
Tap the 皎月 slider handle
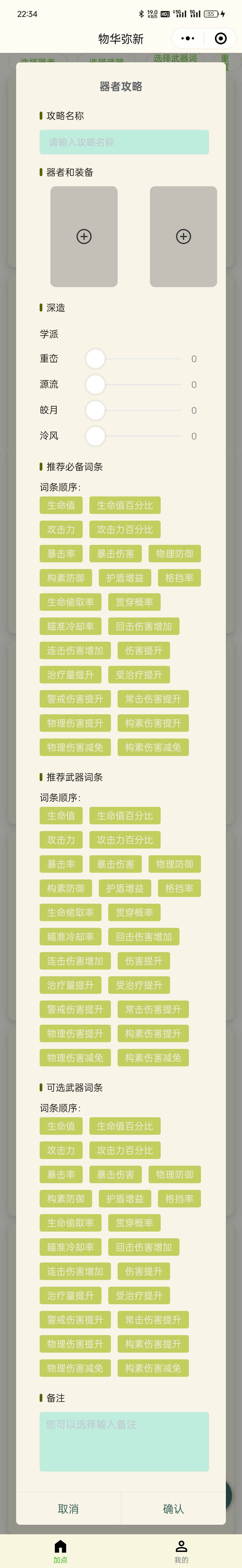point(95,410)
